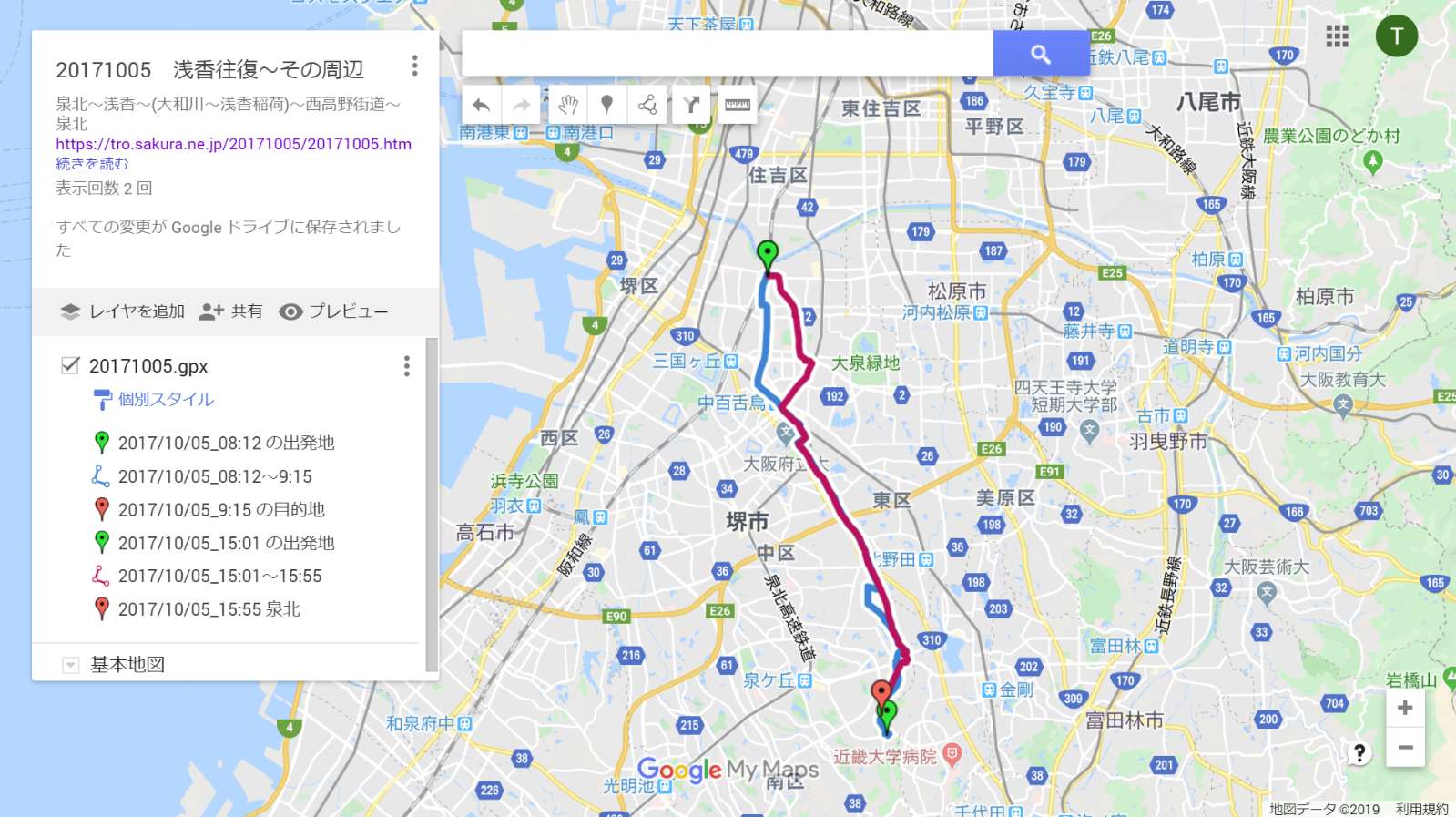The image size is (1456, 817).
Task: Open the map title overflow menu
Action: point(414,66)
